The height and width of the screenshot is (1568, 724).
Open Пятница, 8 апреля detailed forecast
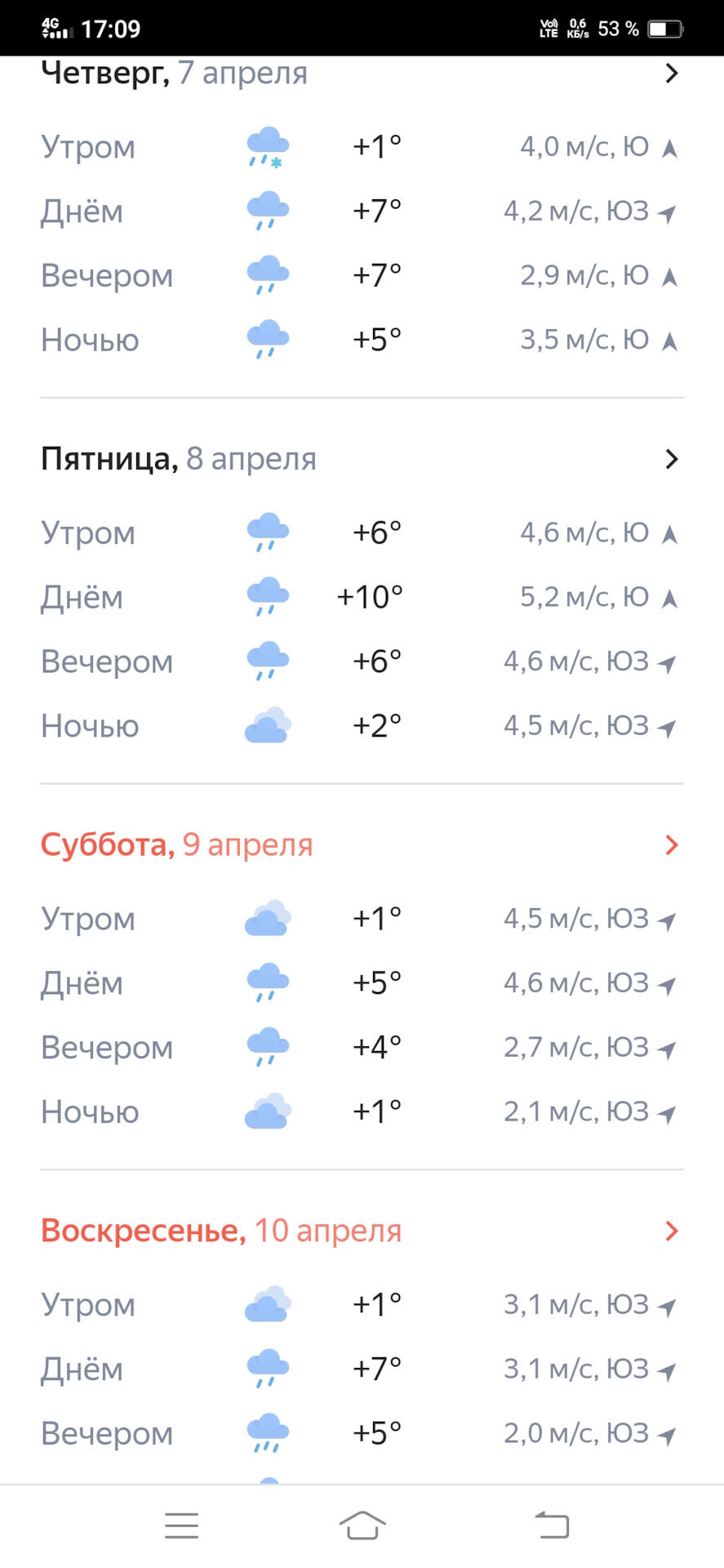671,459
